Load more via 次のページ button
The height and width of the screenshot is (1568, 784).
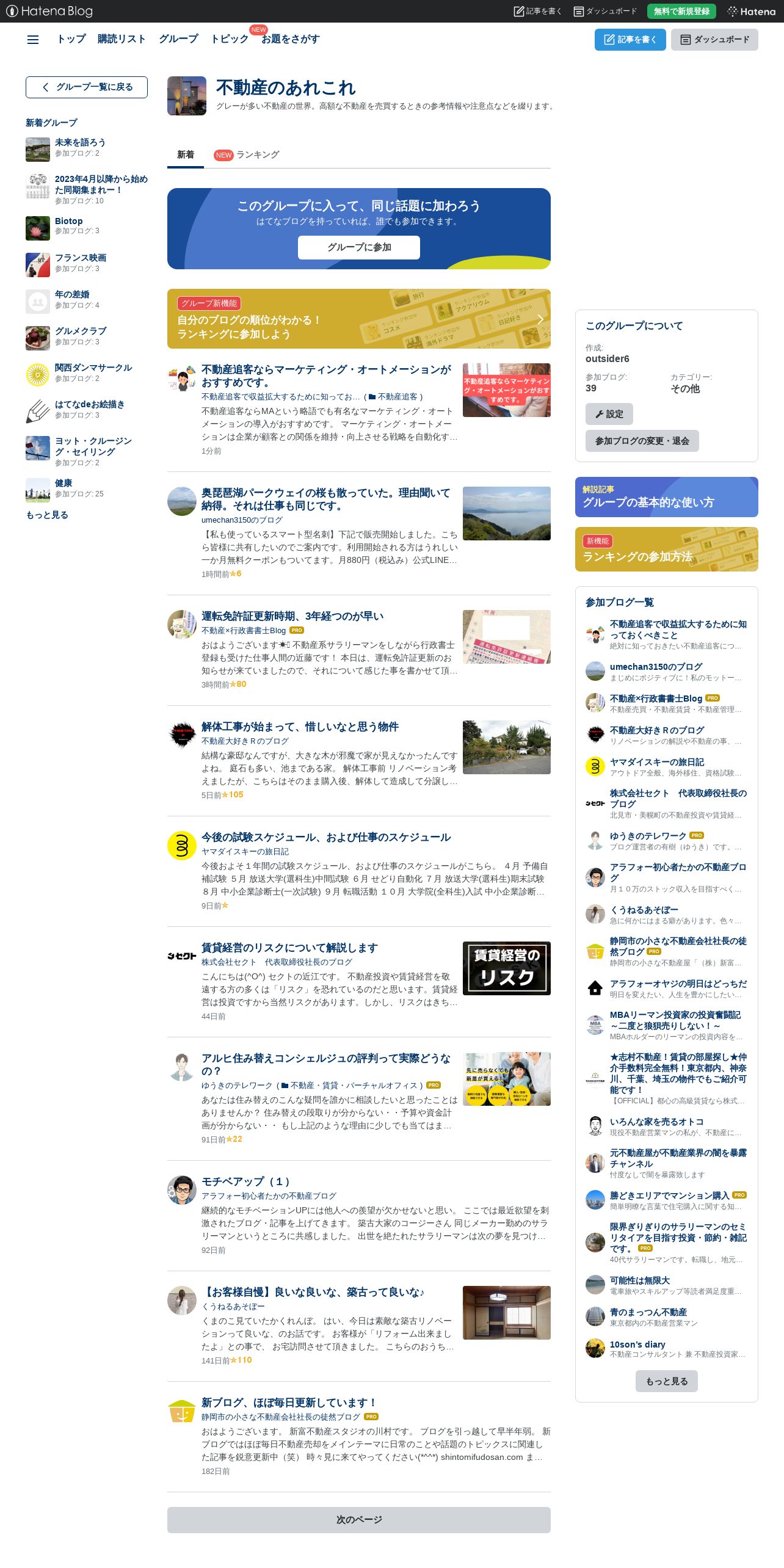click(359, 1520)
